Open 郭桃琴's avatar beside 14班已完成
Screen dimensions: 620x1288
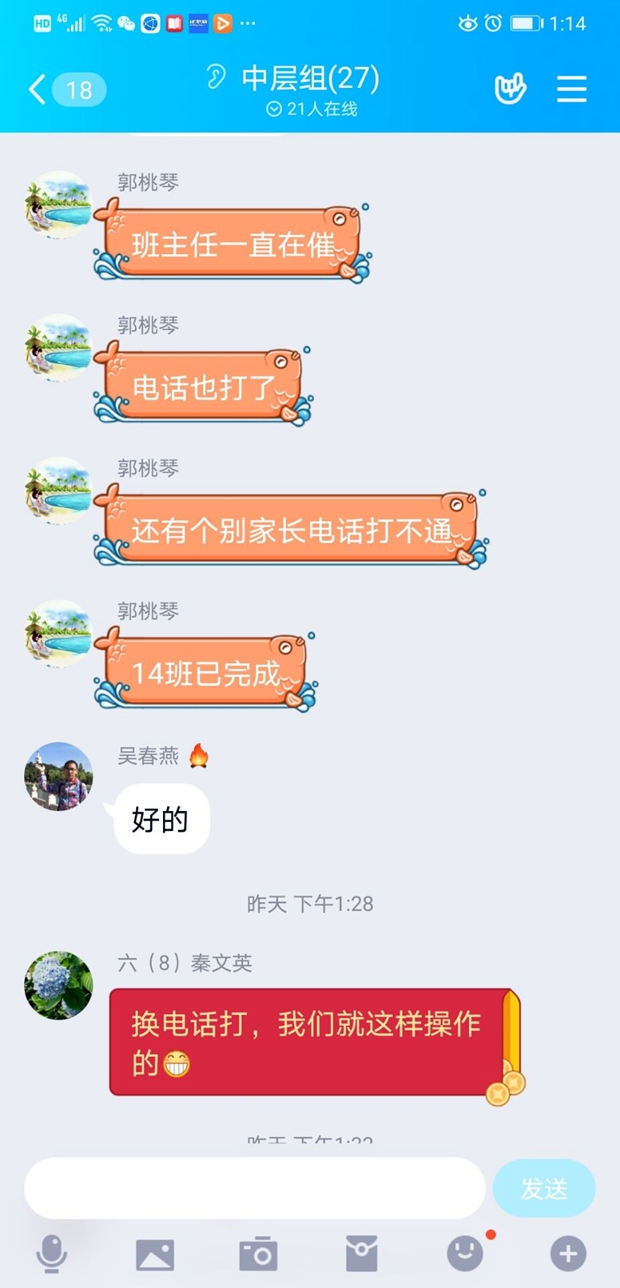click(x=58, y=634)
